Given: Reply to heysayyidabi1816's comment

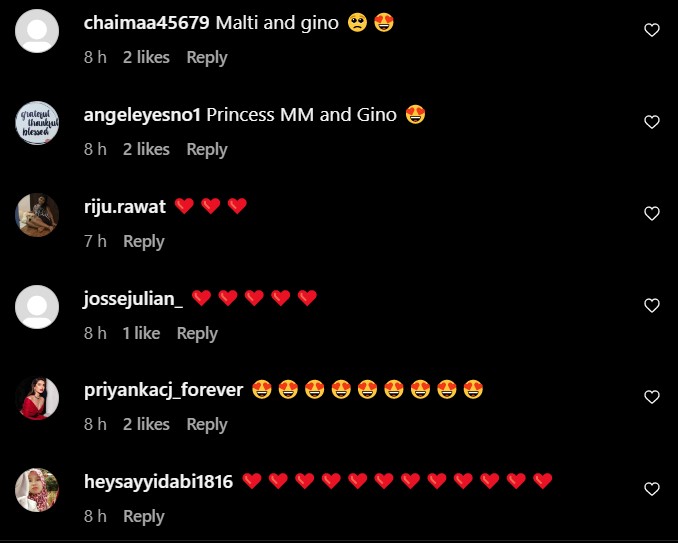Looking at the screenshot, I should pyautogui.click(x=143, y=516).
